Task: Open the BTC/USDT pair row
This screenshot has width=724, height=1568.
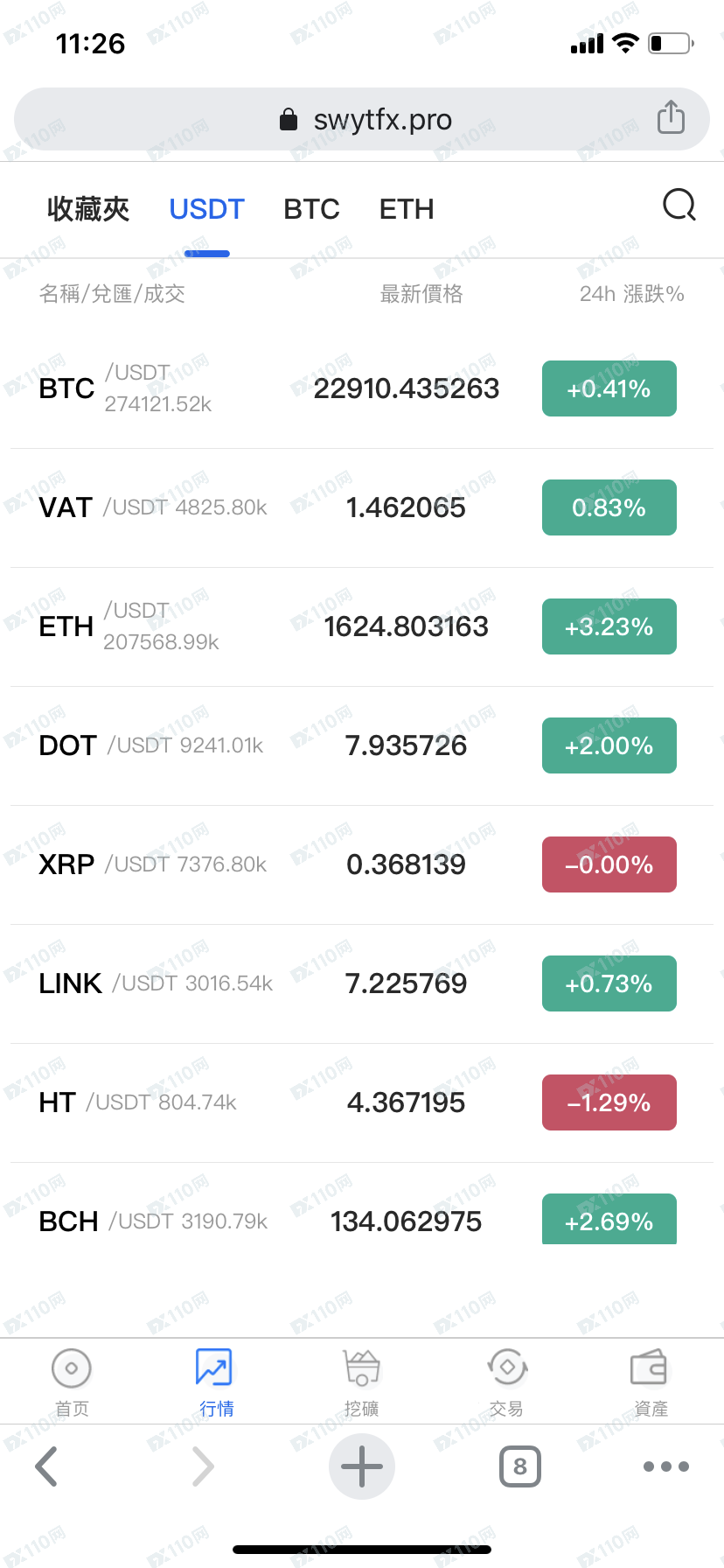Action: [362, 388]
